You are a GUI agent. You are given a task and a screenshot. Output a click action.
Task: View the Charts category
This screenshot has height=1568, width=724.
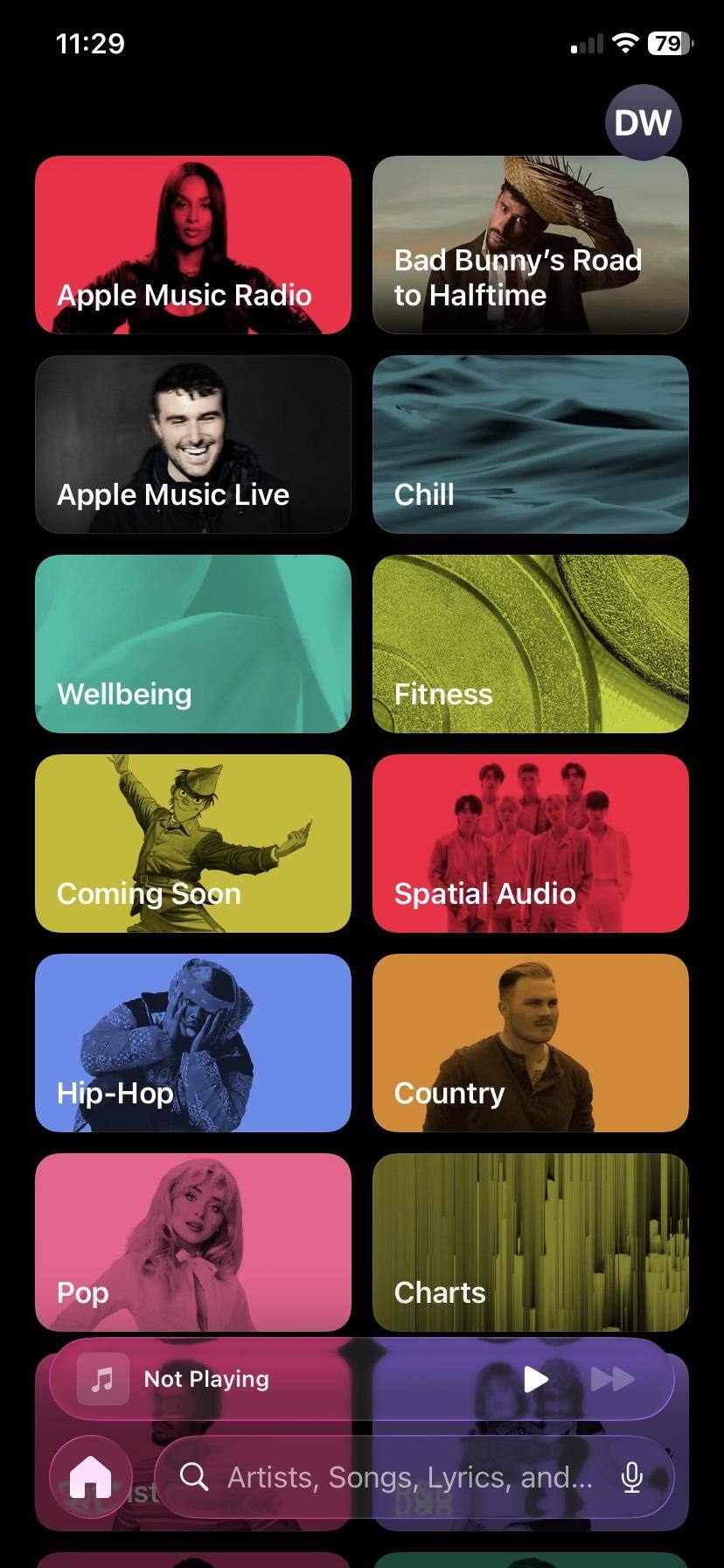click(x=531, y=1242)
